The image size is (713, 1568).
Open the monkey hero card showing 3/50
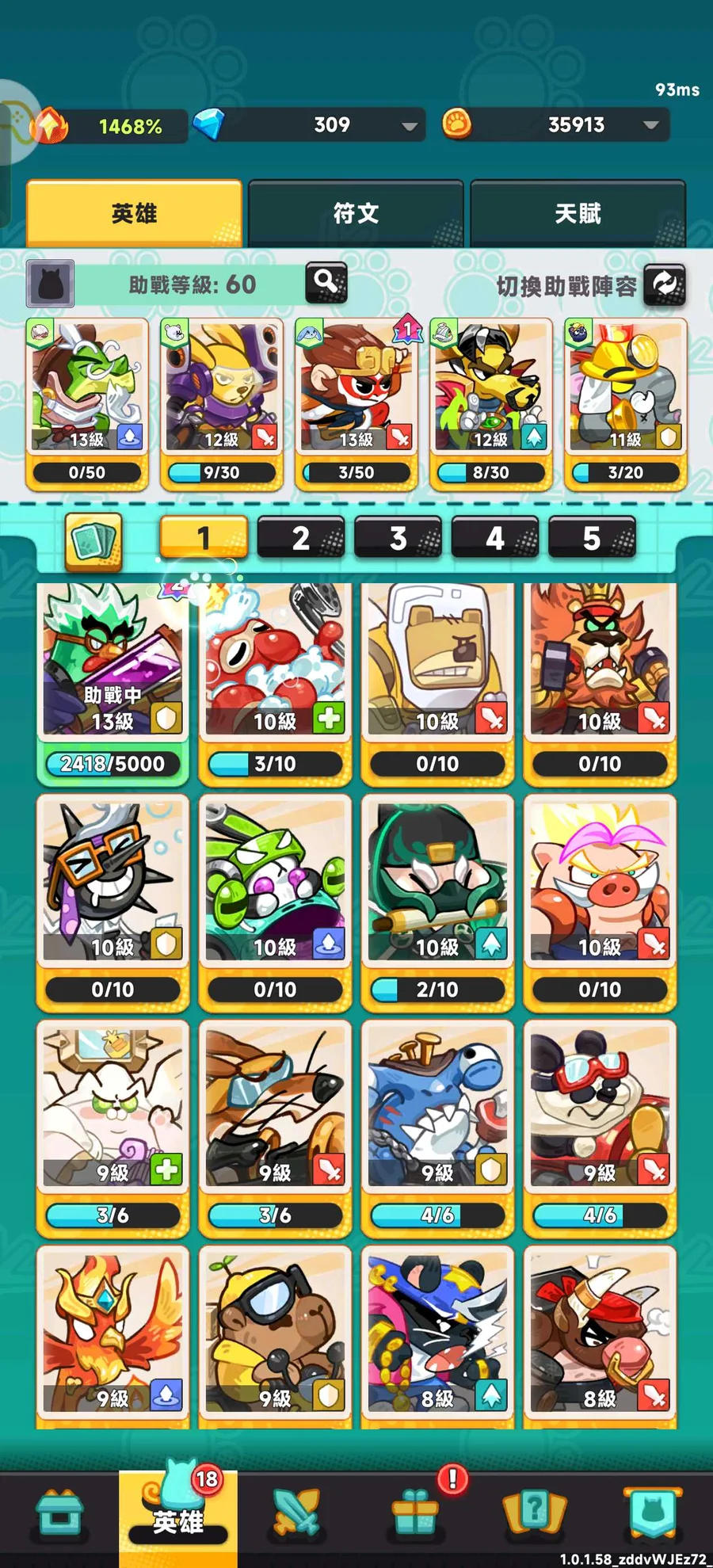tap(356, 404)
